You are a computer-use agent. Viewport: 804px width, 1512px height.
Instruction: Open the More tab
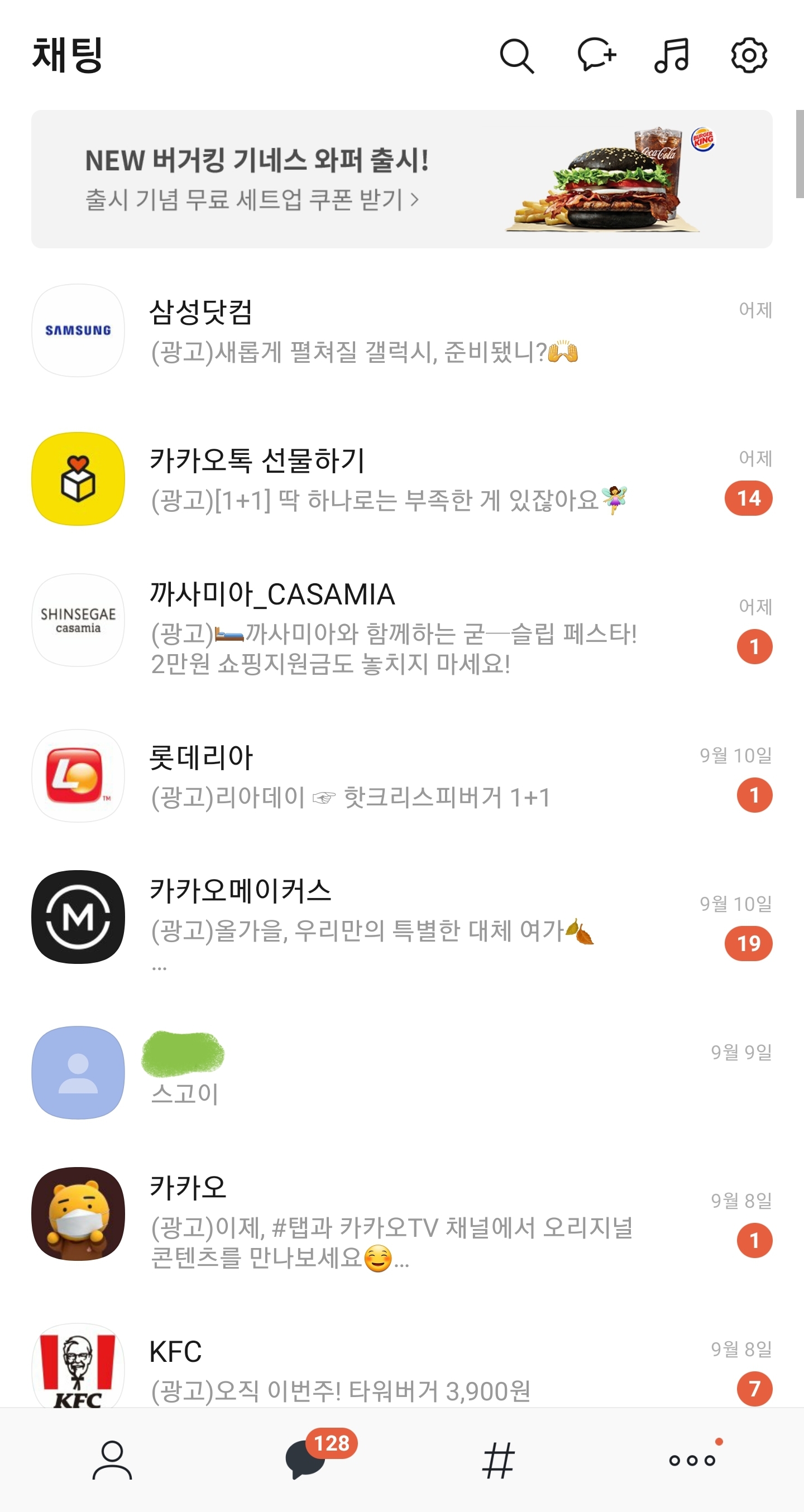click(693, 1460)
